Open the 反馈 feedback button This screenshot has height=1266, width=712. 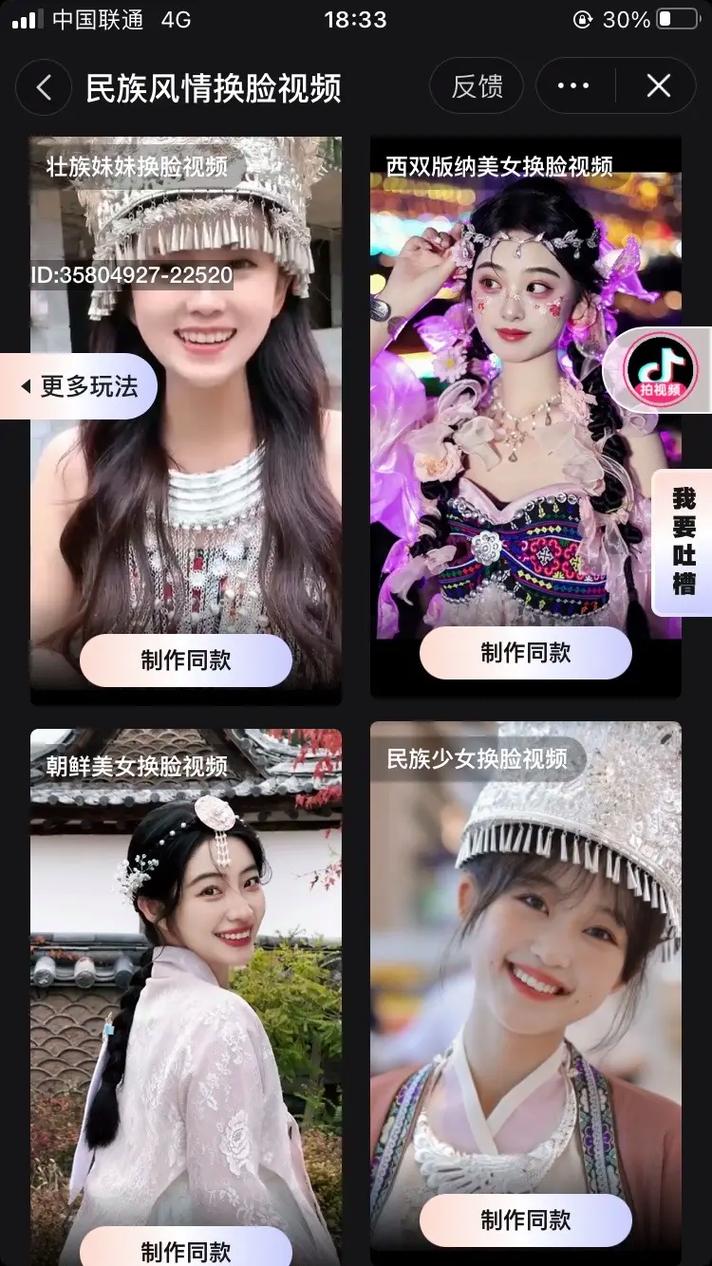point(477,87)
